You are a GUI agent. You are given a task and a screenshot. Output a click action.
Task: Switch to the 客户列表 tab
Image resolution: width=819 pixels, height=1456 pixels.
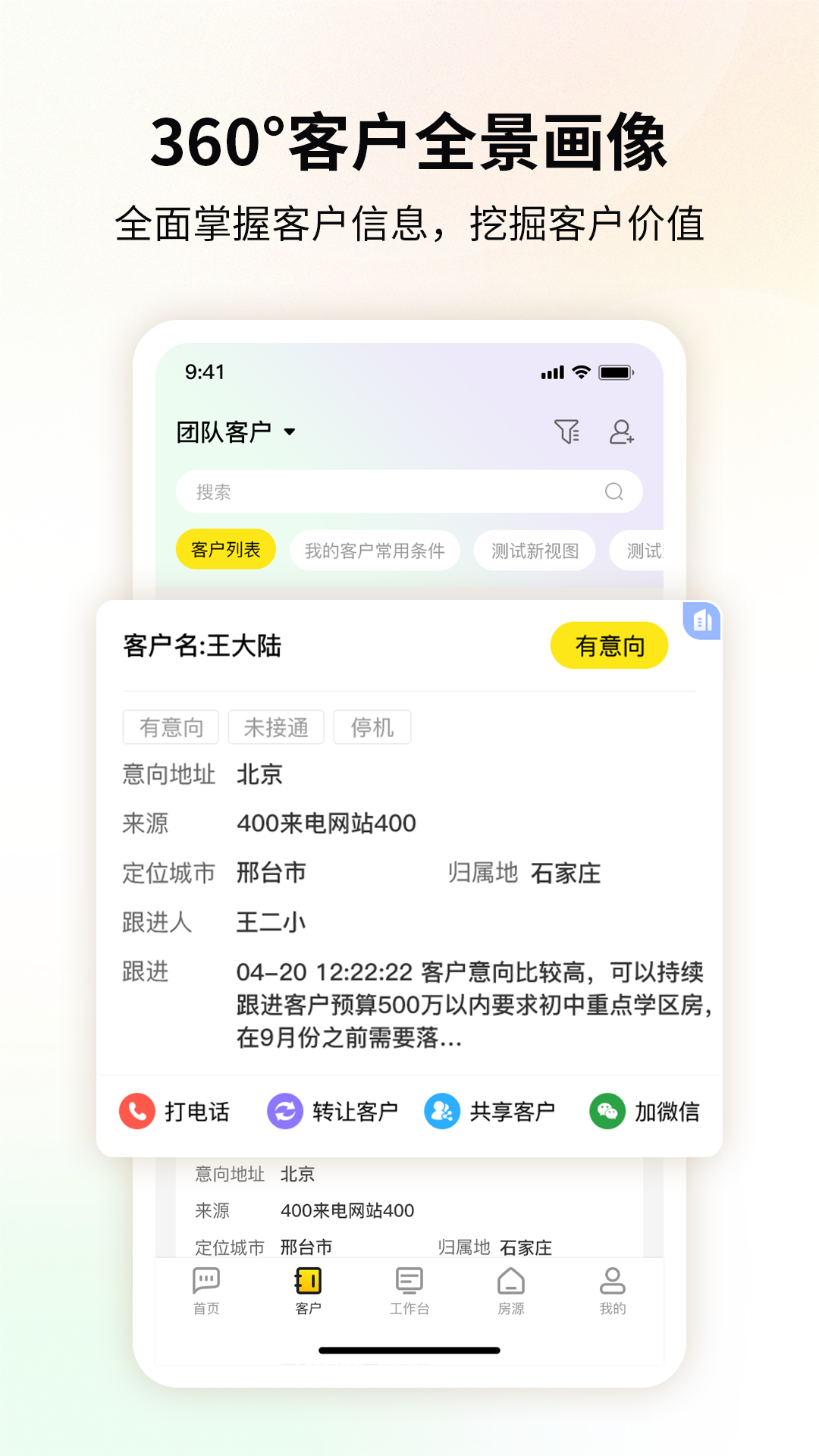click(x=225, y=549)
